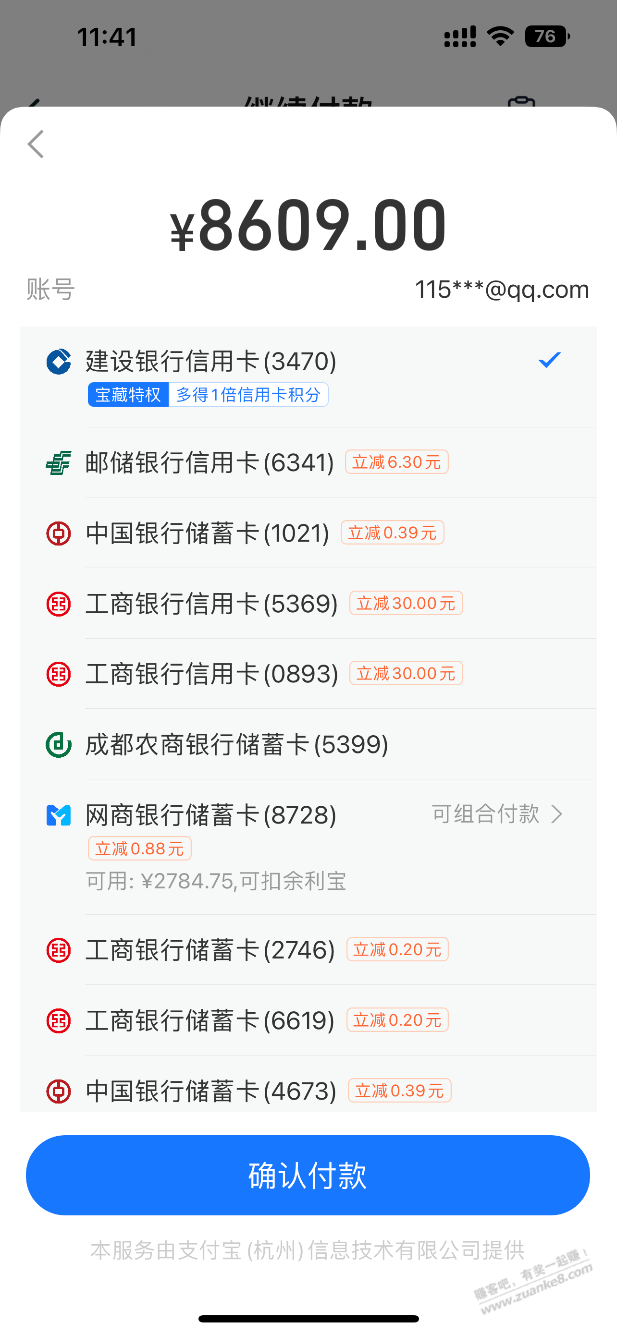The image size is (617, 1334).
Task: Pay with 中国银行储蓄卡 (1021)
Action: click(x=207, y=533)
